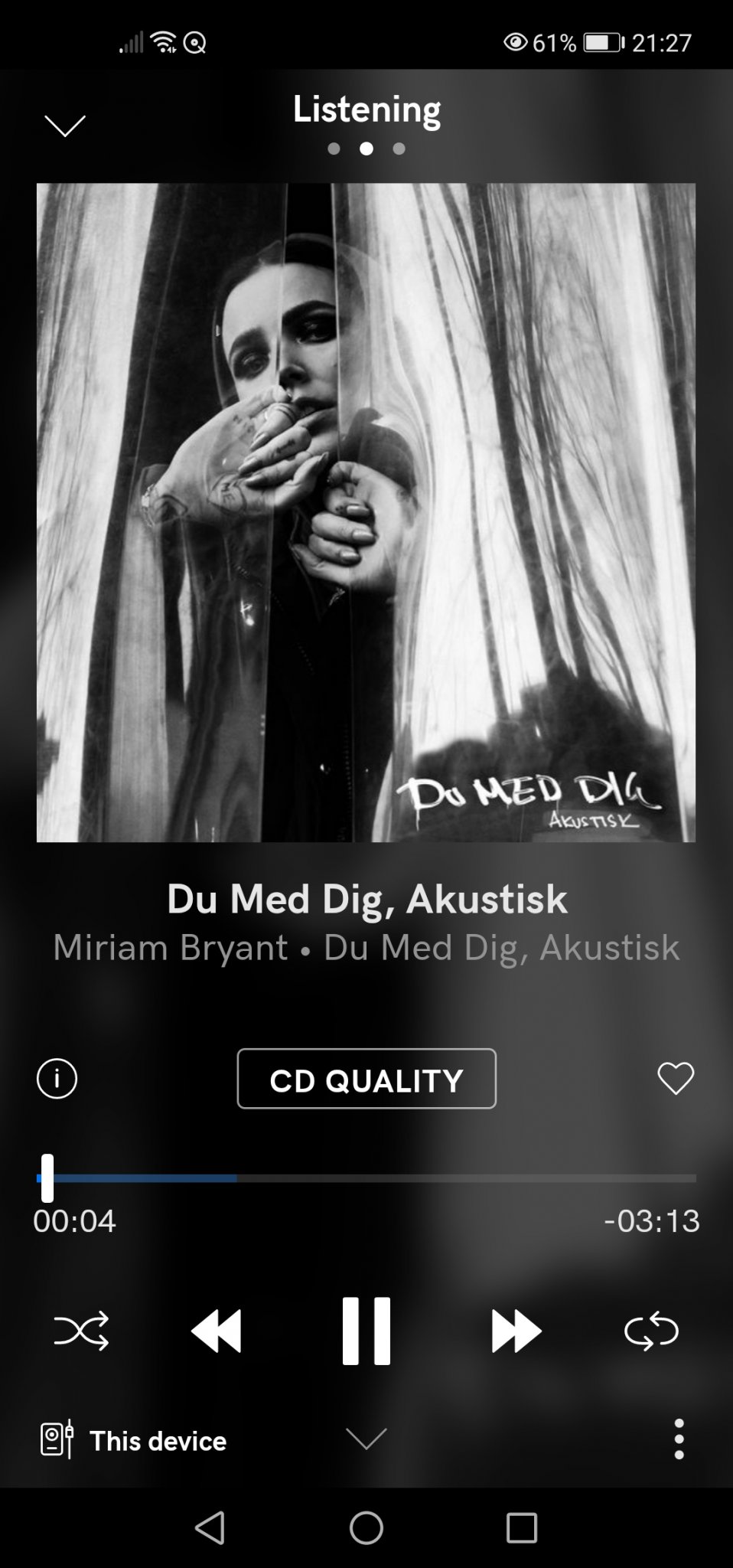Open the three-dot overflow menu
The width and height of the screenshot is (733, 1568).
pyautogui.click(x=679, y=1439)
